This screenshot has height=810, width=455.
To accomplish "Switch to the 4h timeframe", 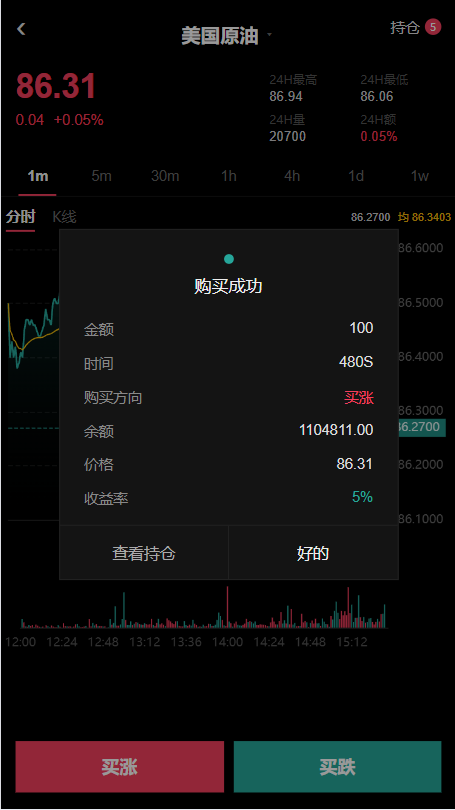I will pos(292,176).
